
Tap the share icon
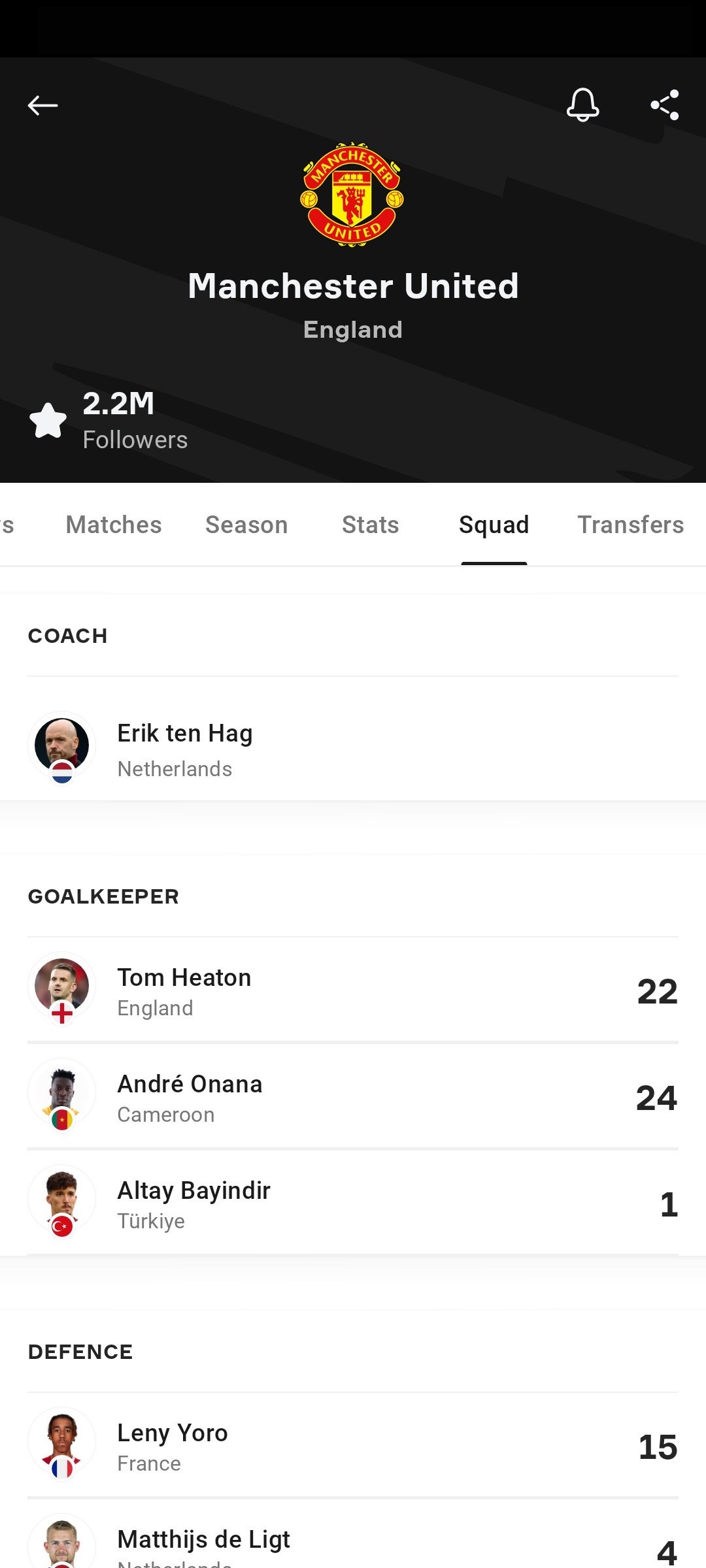[x=664, y=105]
